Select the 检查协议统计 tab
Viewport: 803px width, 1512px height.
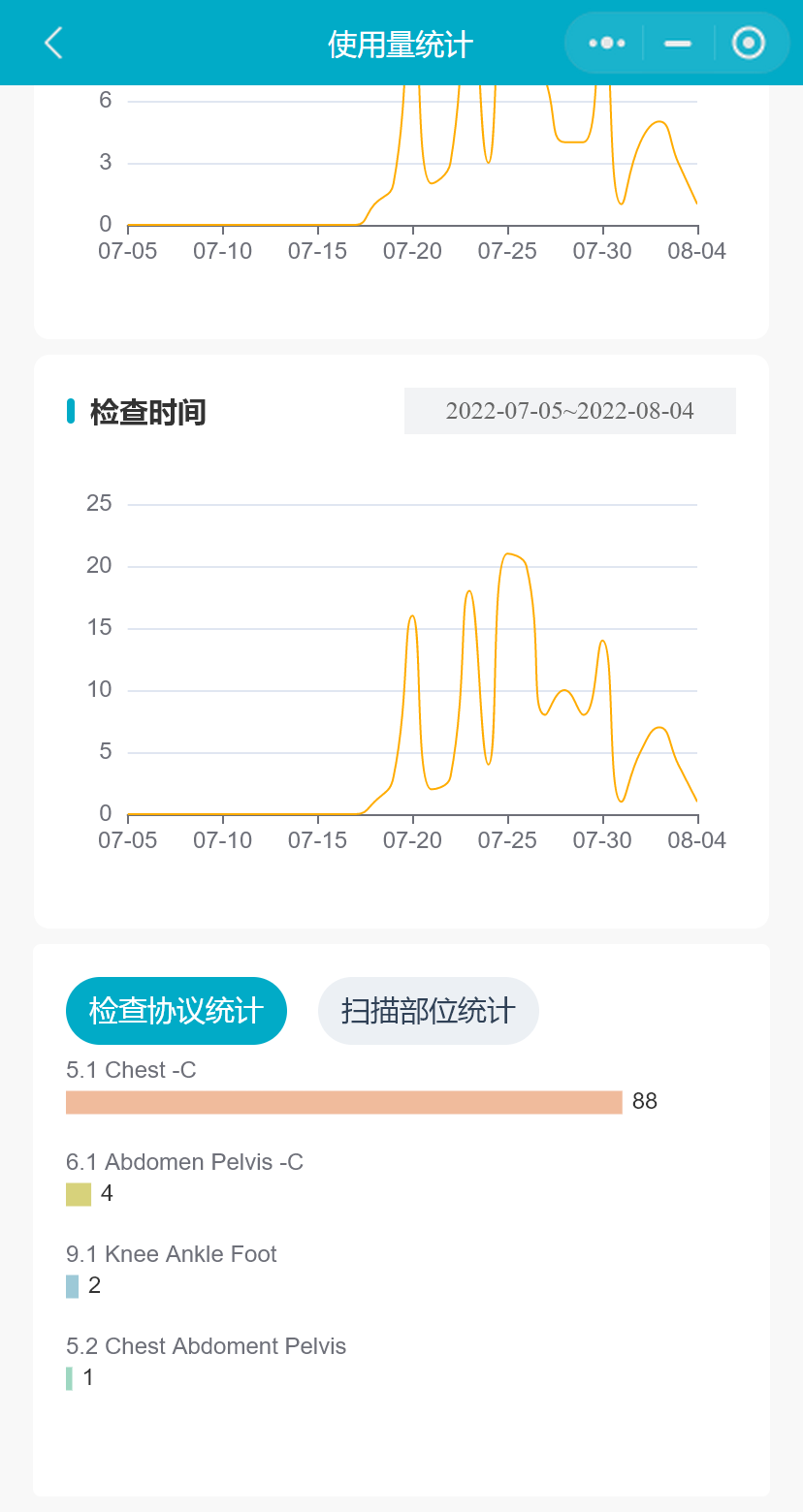click(177, 1011)
